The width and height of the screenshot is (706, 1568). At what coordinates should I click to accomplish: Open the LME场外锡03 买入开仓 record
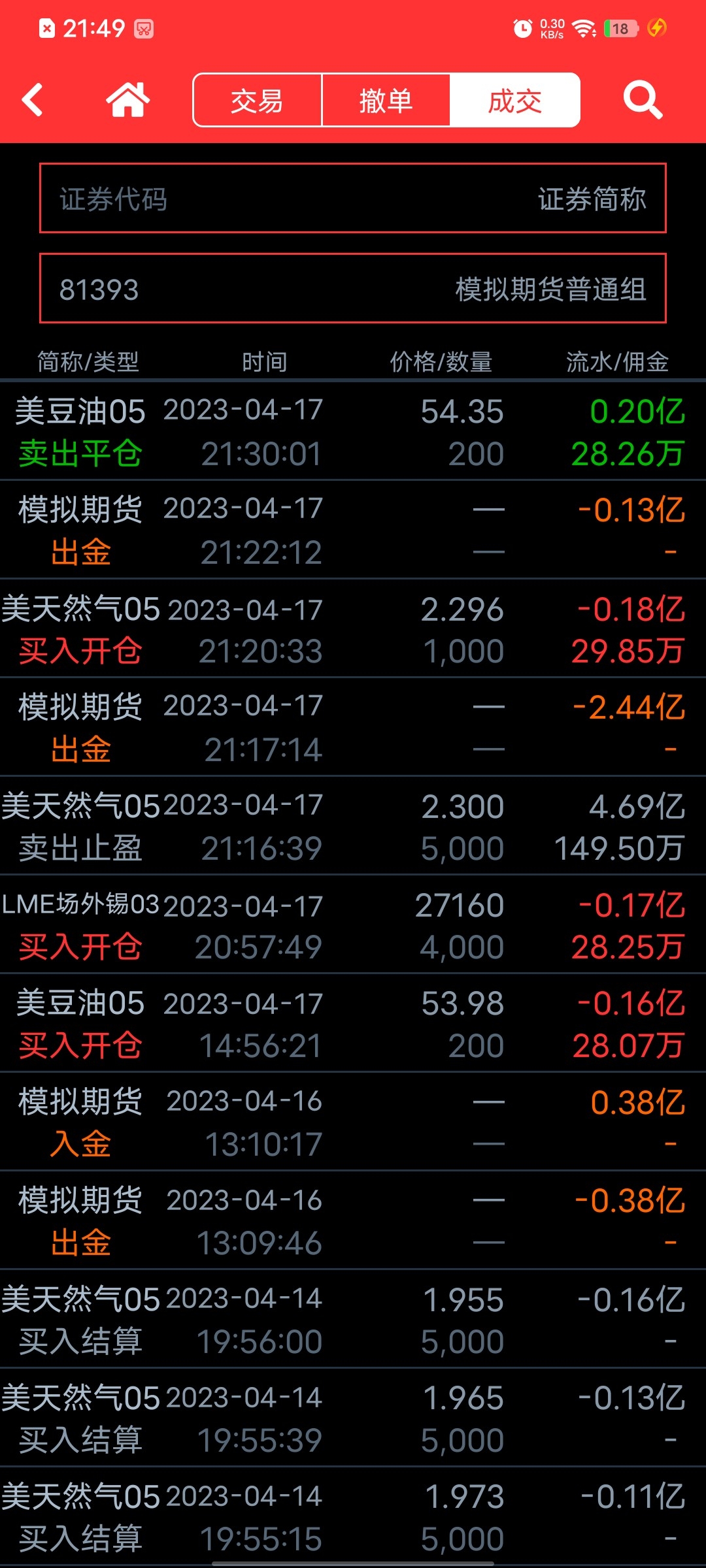tap(353, 924)
